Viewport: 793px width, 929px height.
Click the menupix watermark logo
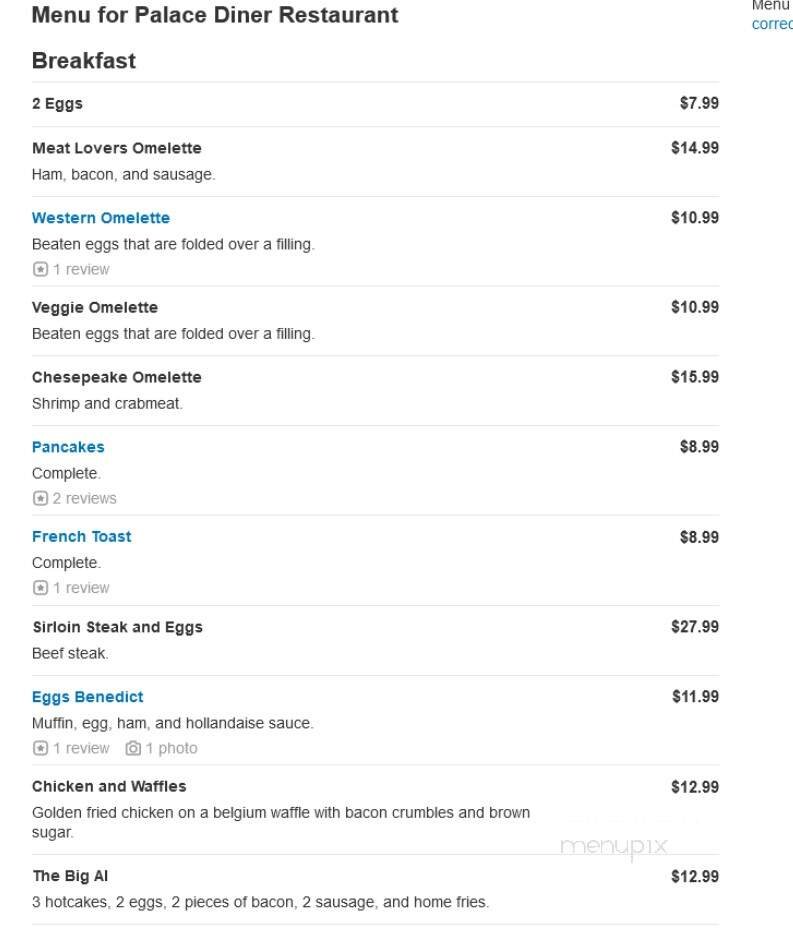pos(615,846)
